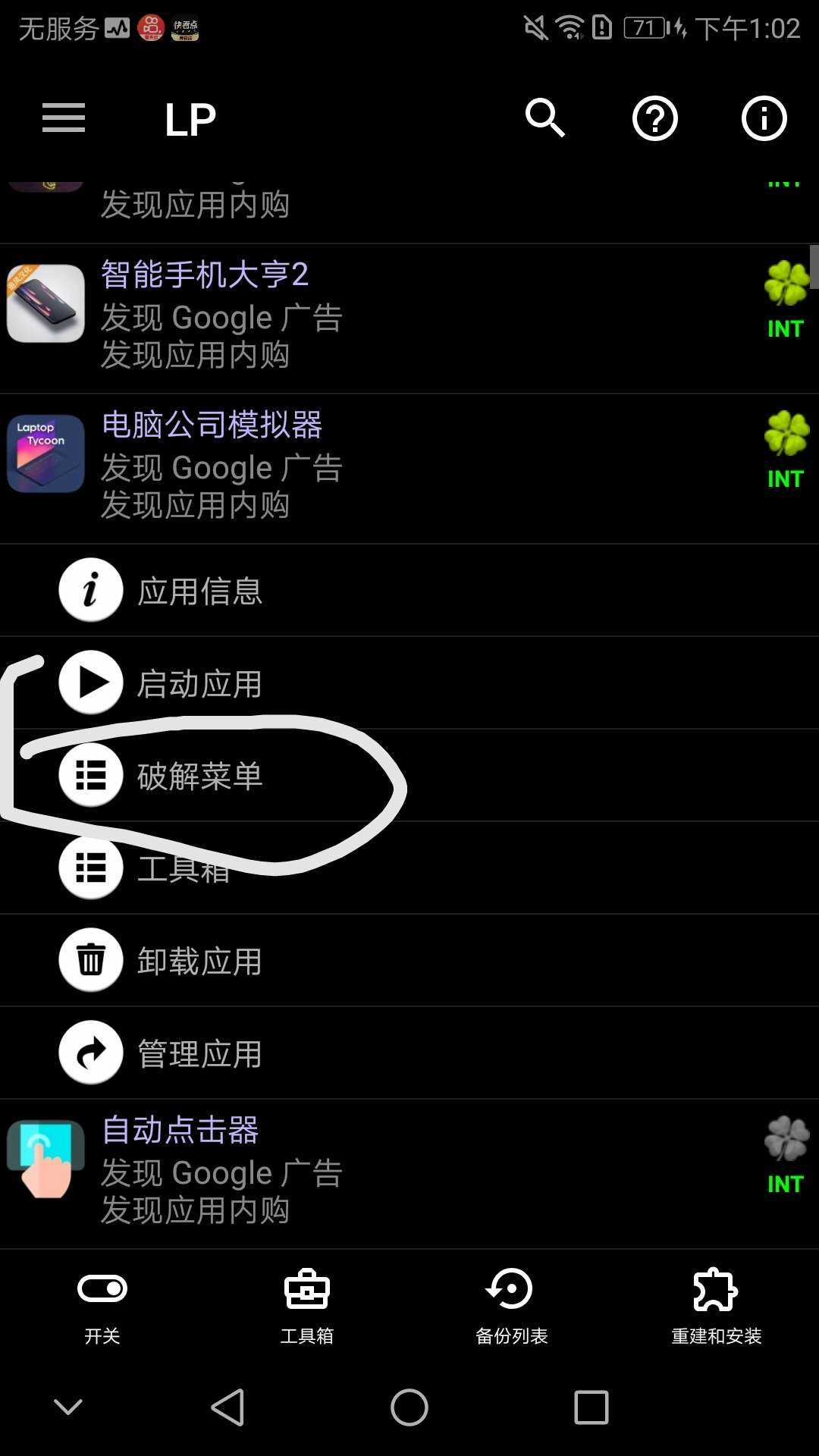The width and height of the screenshot is (819, 1456).
Task: Switch to the 开关 tab
Action: tap(102, 1306)
